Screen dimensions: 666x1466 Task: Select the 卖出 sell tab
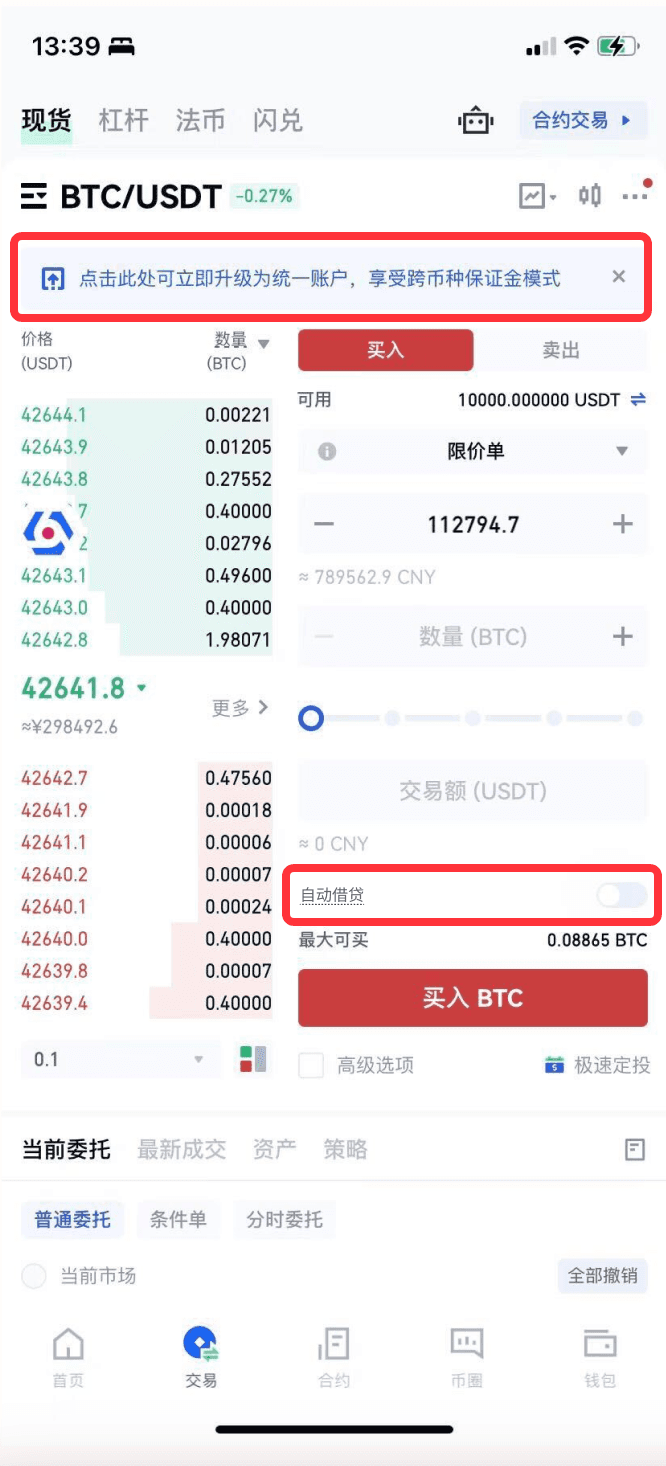click(560, 351)
